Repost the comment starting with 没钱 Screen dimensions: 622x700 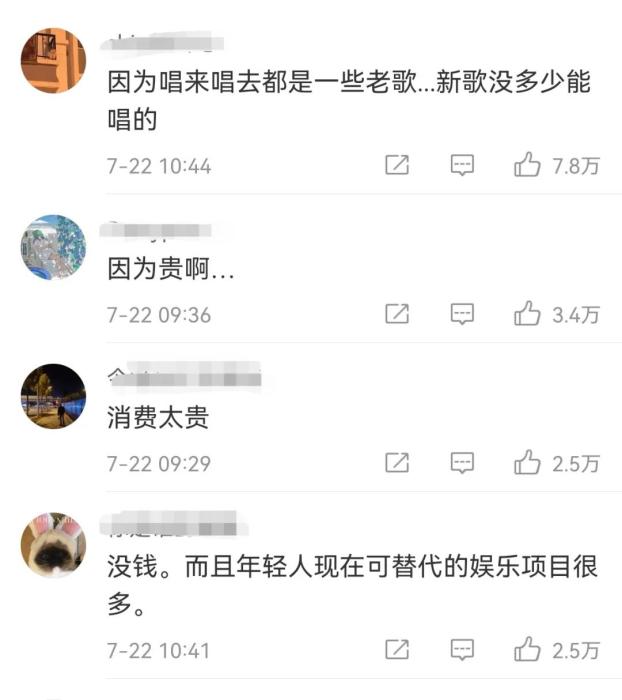coord(397,650)
